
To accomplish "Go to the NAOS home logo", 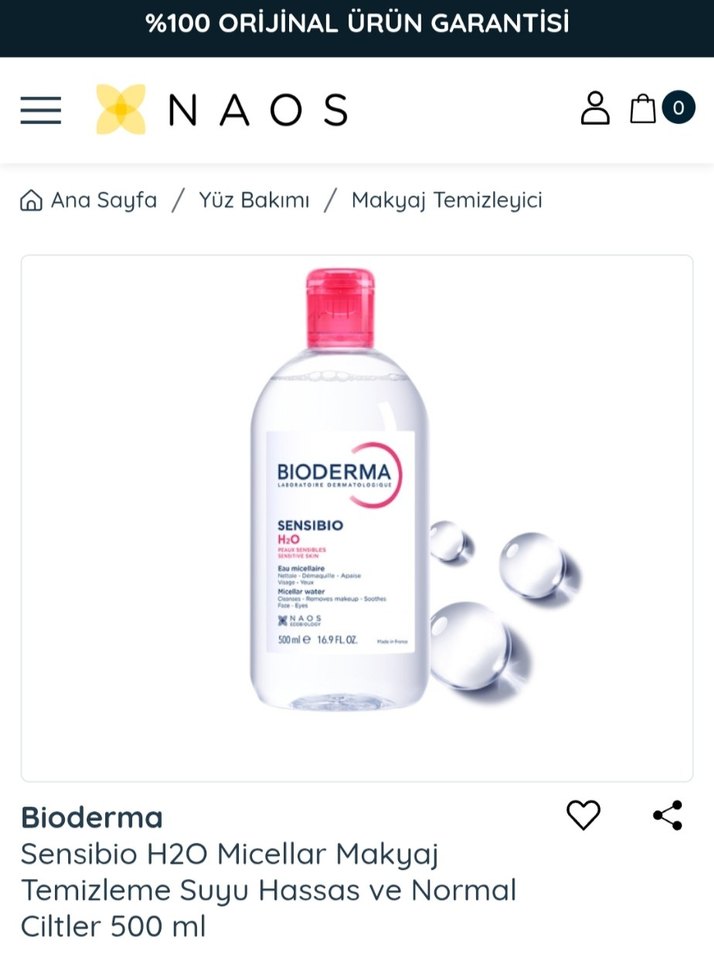I will pos(222,109).
